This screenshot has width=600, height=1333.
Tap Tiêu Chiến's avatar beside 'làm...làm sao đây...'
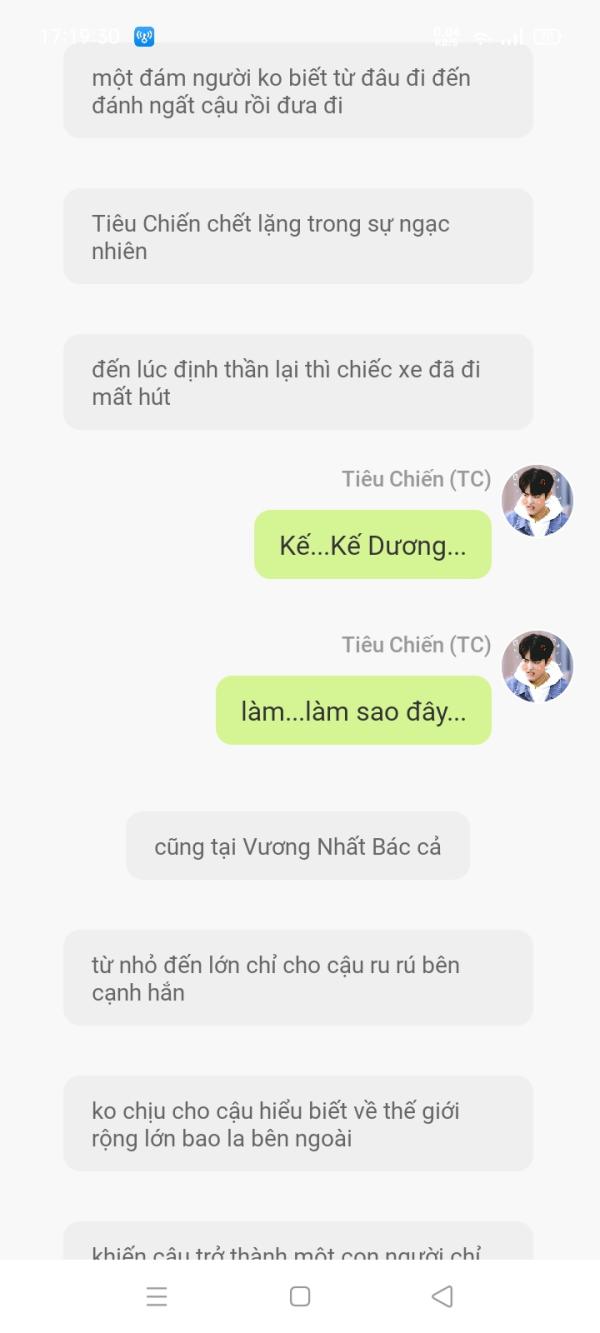[x=537, y=667]
